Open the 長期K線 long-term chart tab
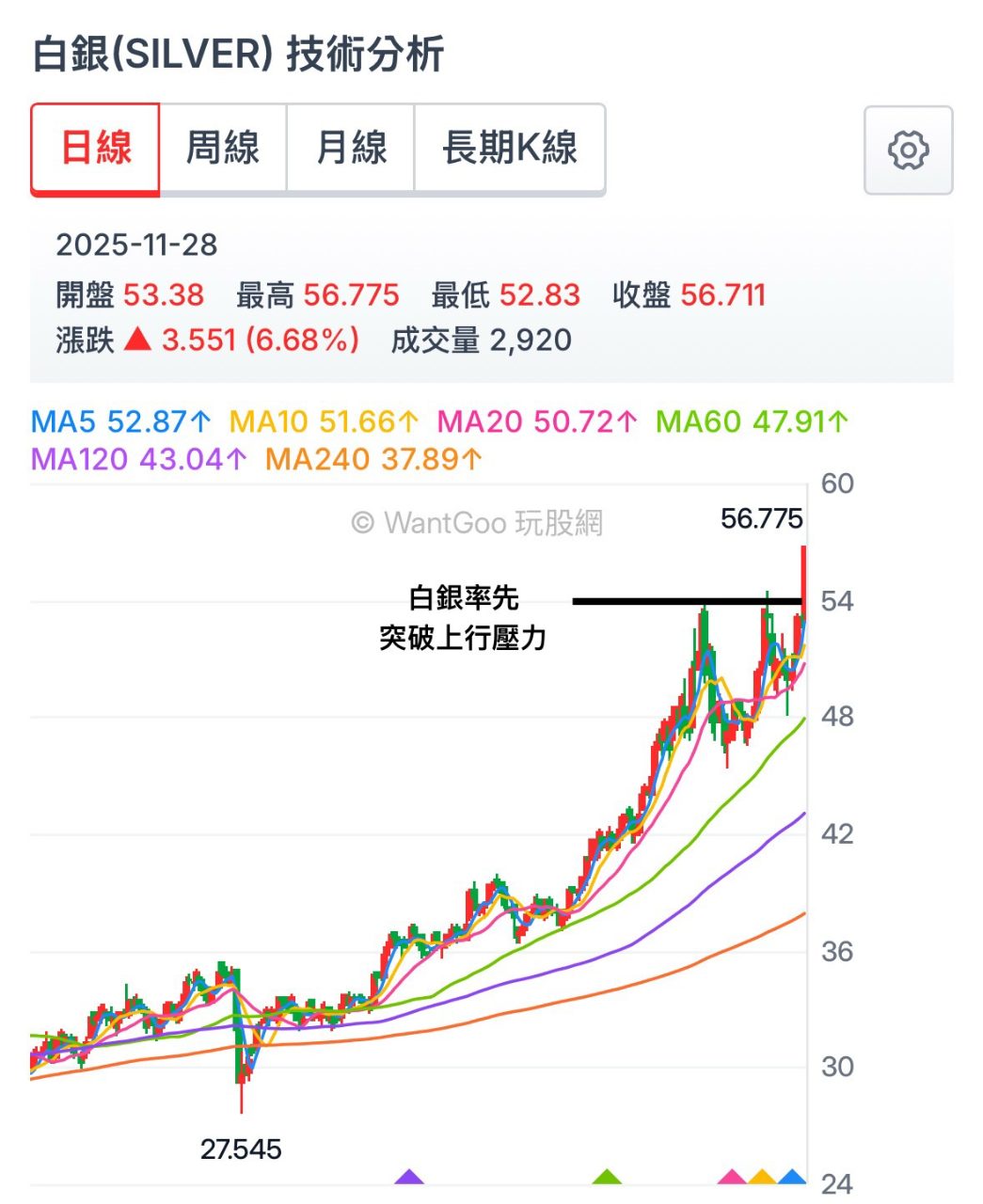This screenshot has width=983, height=1204. pos(510,149)
